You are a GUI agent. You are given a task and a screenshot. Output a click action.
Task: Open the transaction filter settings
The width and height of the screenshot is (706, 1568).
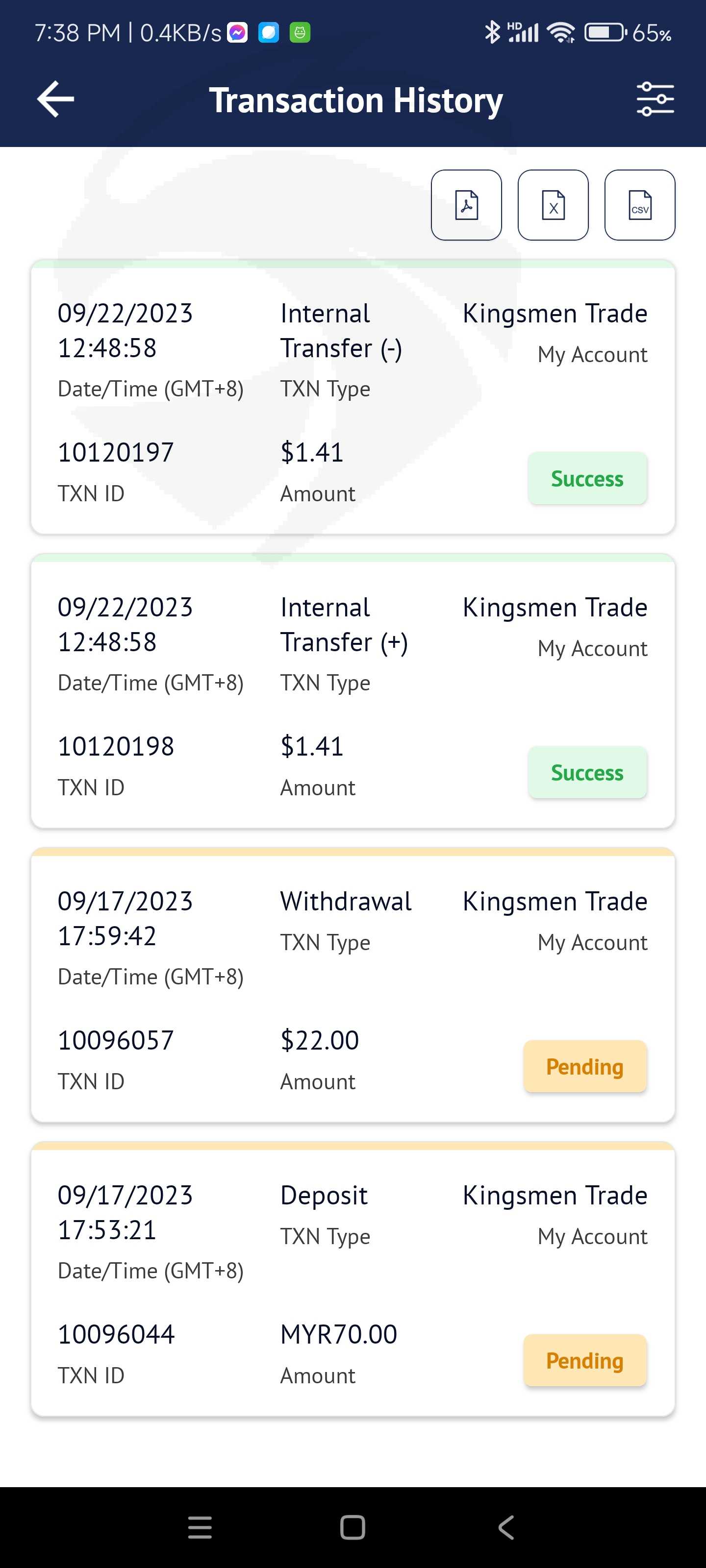click(655, 99)
